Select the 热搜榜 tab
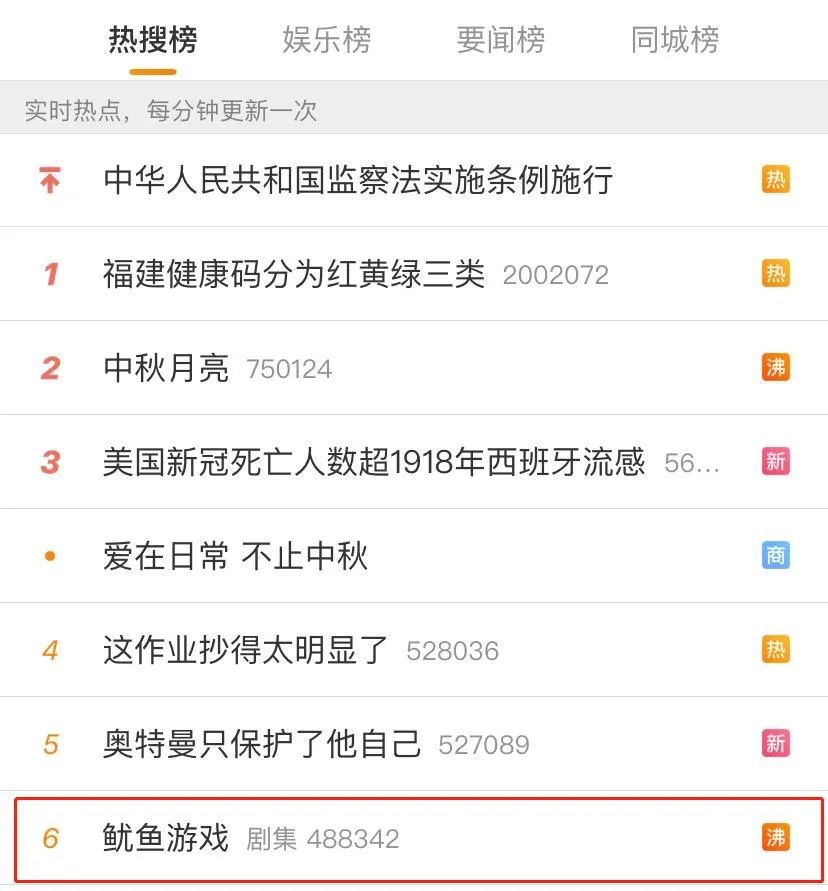Image resolution: width=828 pixels, height=891 pixels. click(153, 40)
